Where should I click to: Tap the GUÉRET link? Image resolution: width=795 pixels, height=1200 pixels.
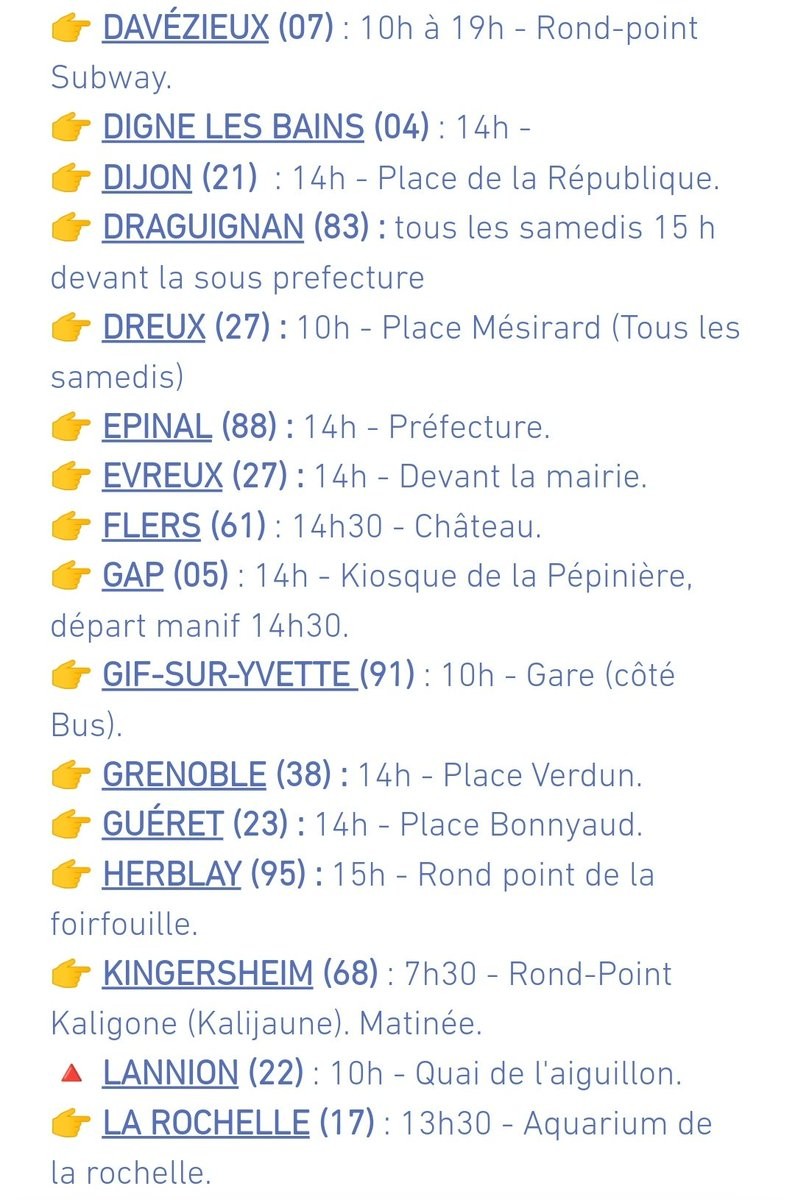click(162, 825)
